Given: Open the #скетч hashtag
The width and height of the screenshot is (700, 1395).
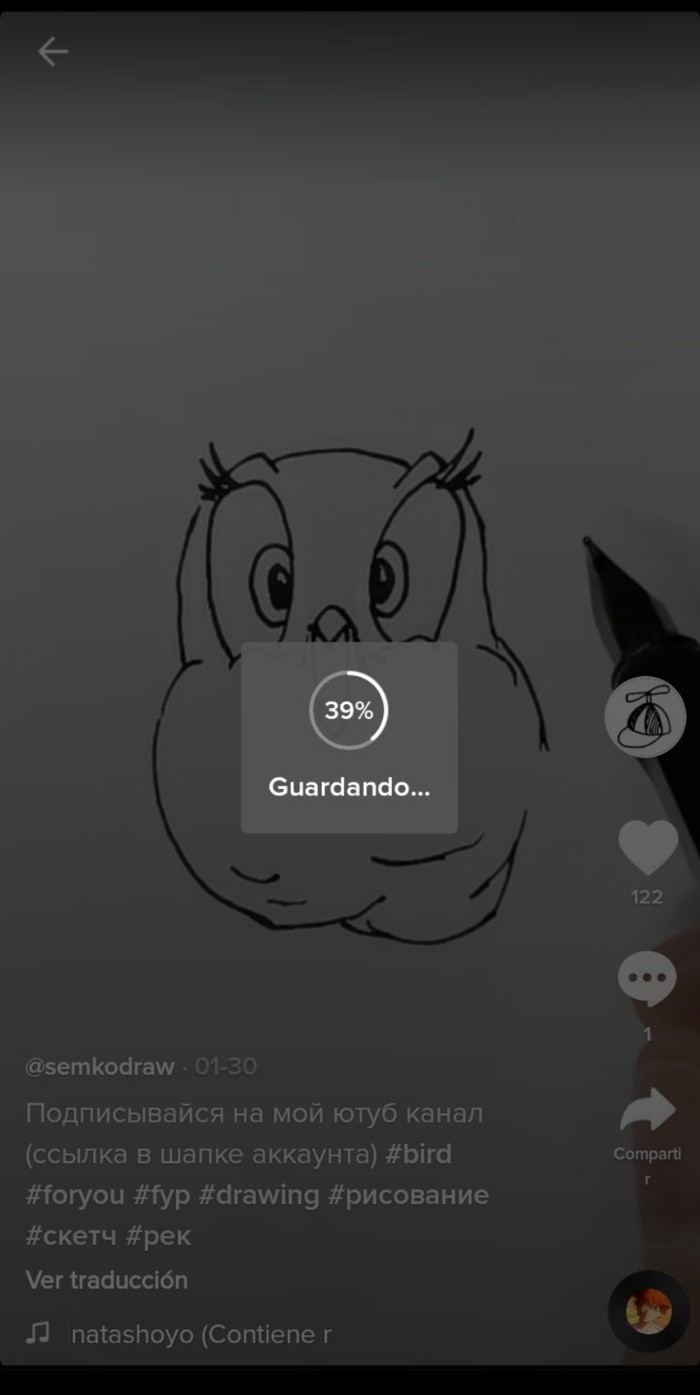Looking at the screenshot, I should (70, 1236).
